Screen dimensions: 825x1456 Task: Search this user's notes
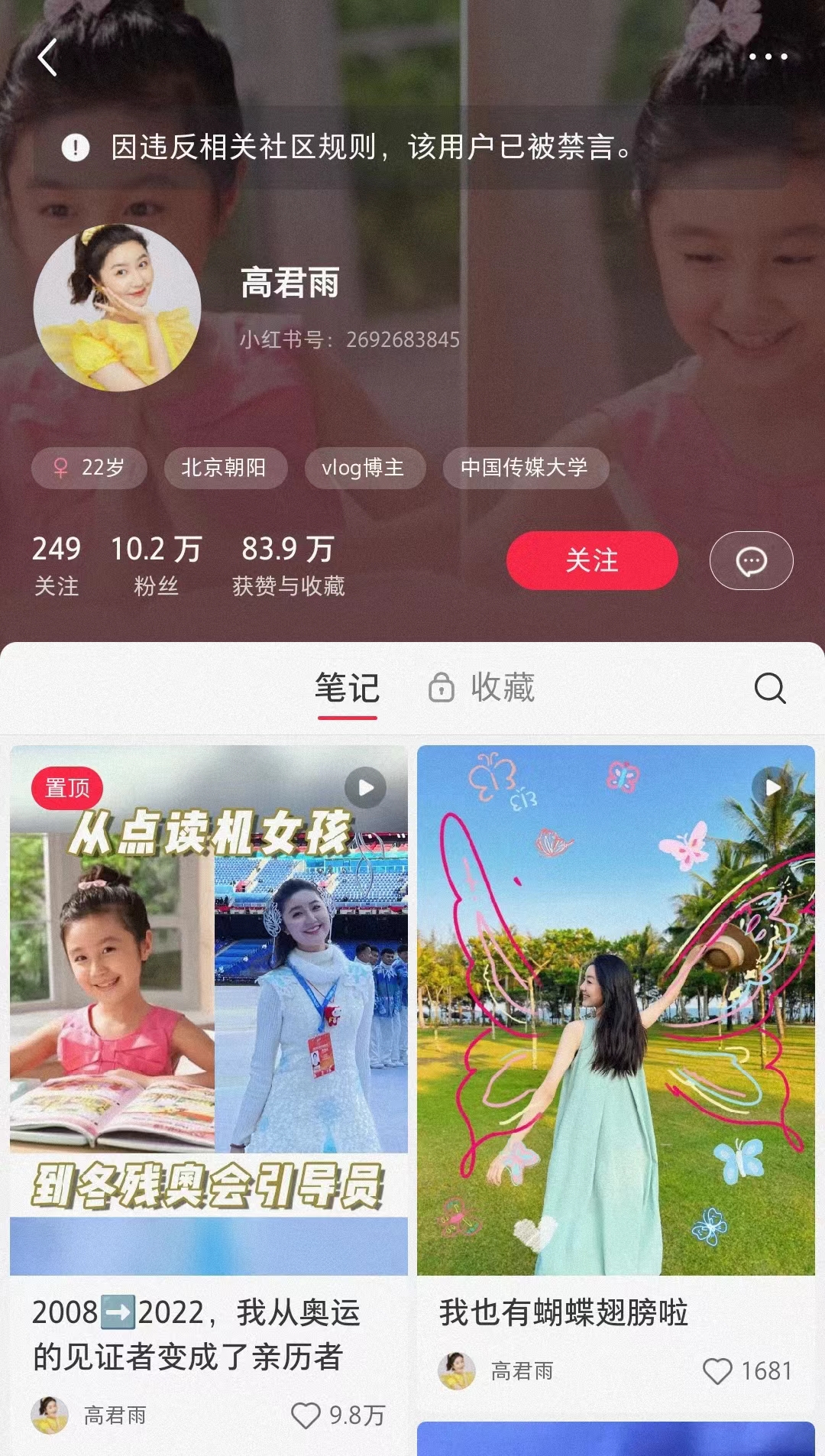click(769, 688)
